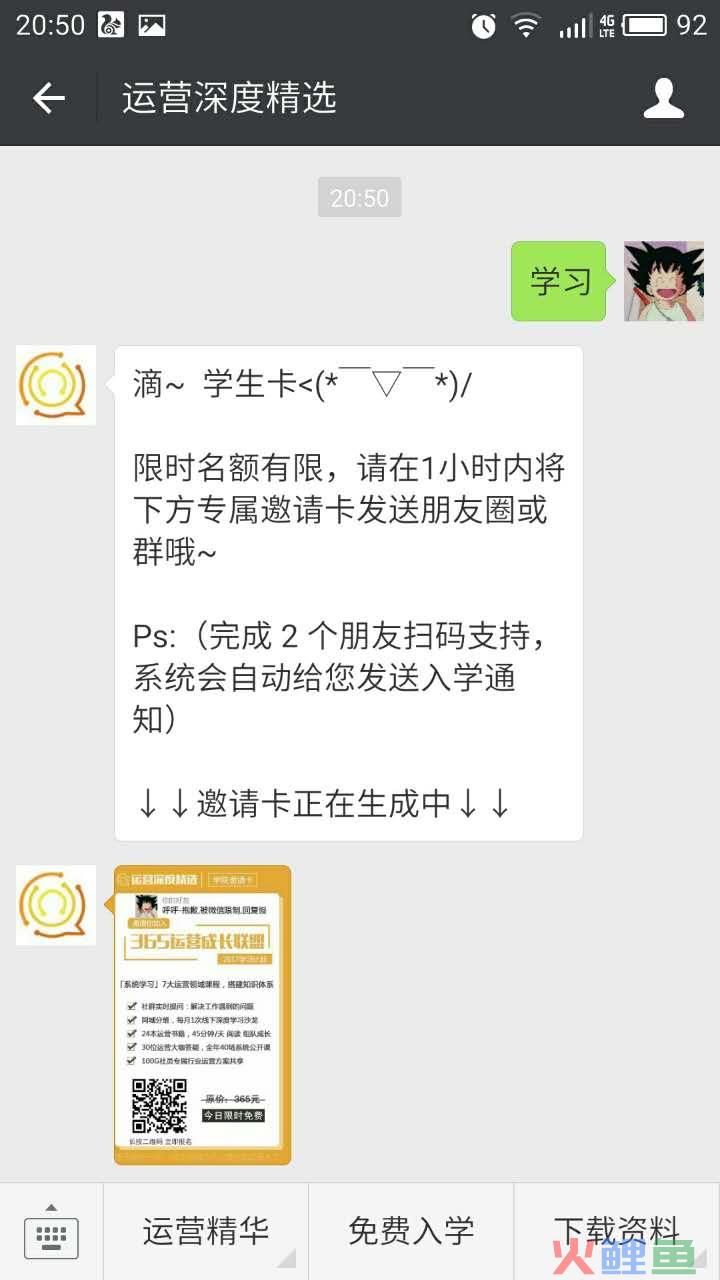Switch to keyboard input mode
The width and height of the screenshot is (720, 1280).
tap(51, 1232)
